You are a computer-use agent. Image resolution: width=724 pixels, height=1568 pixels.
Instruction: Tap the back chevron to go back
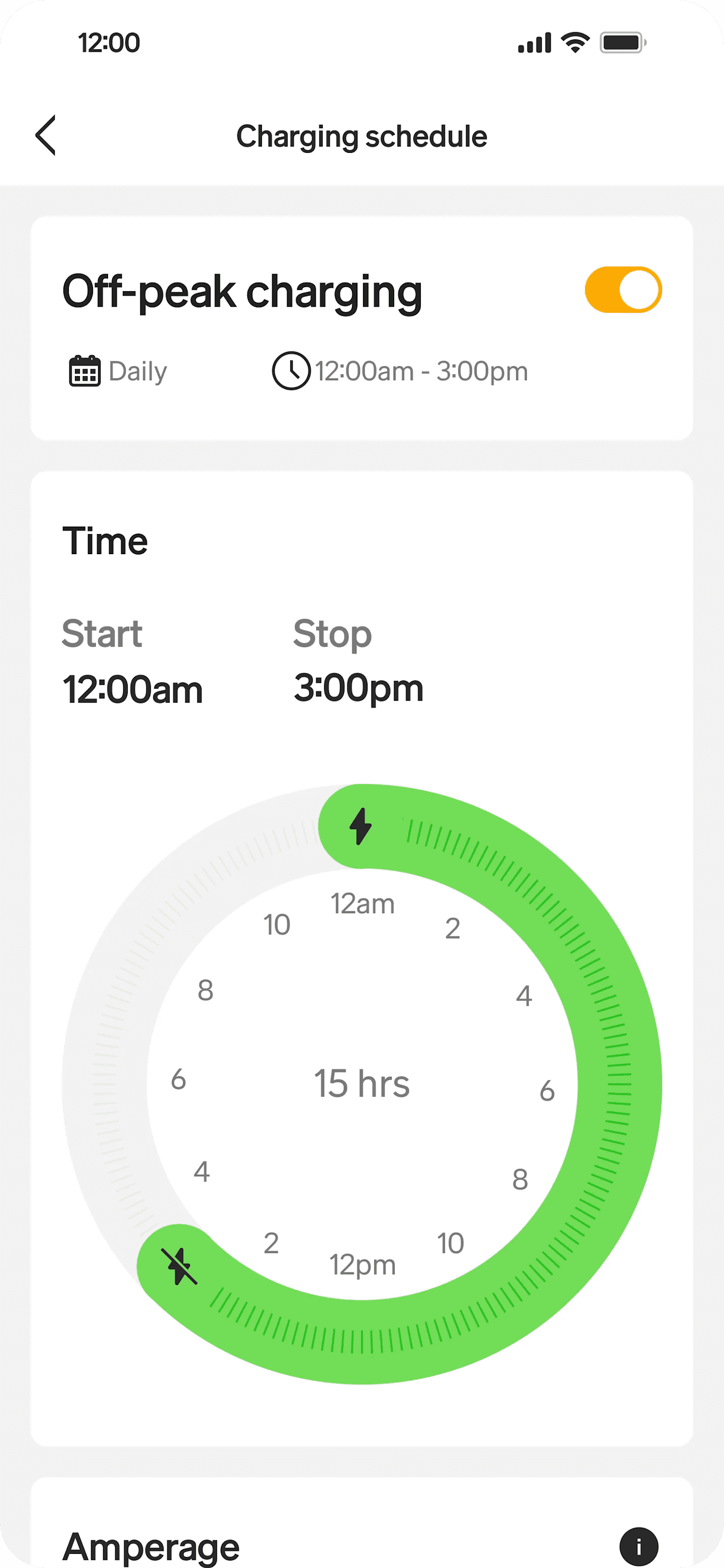(45, 135)
